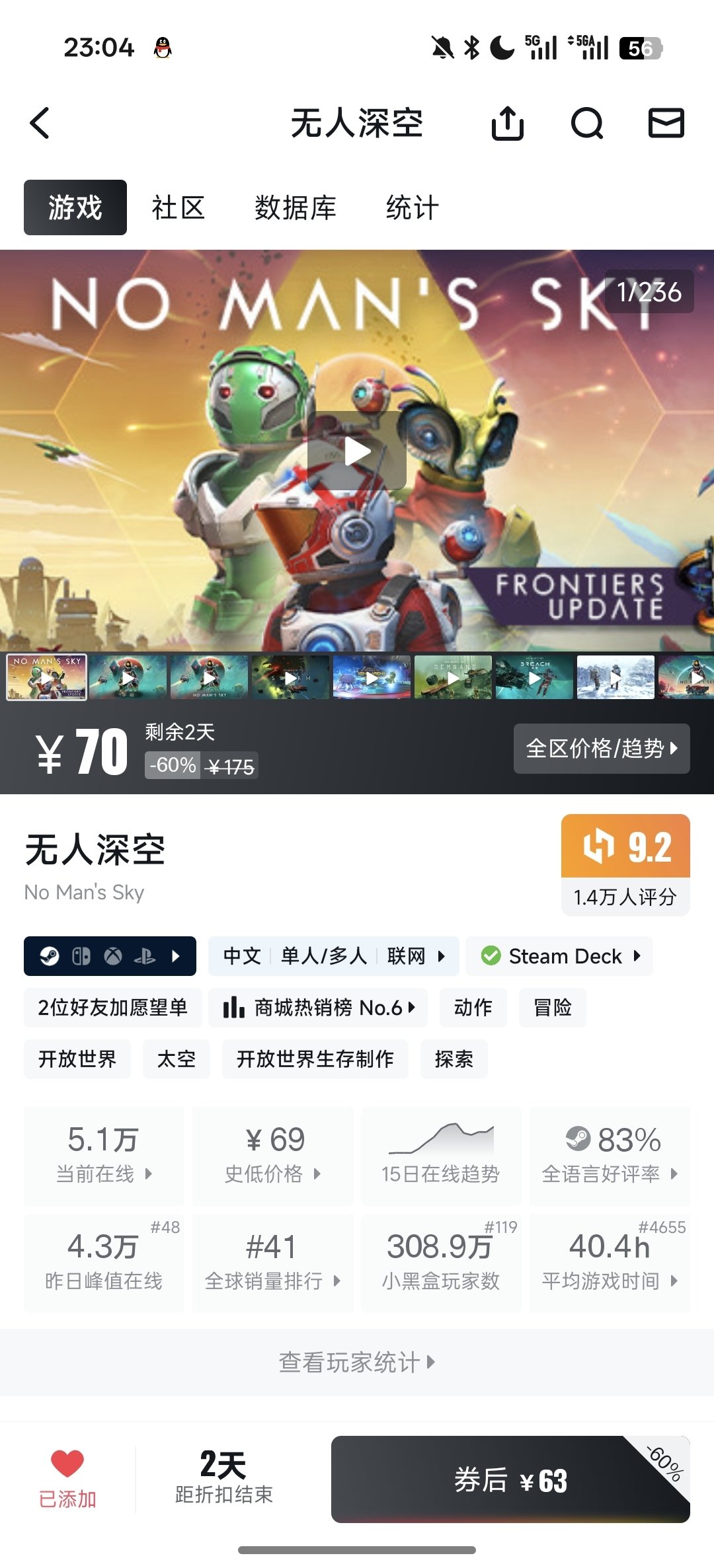Check the 史低价格 ¥69 history
This screenshot has height=1568, width=714.
pyautogui.click(x=272, y=1155)
